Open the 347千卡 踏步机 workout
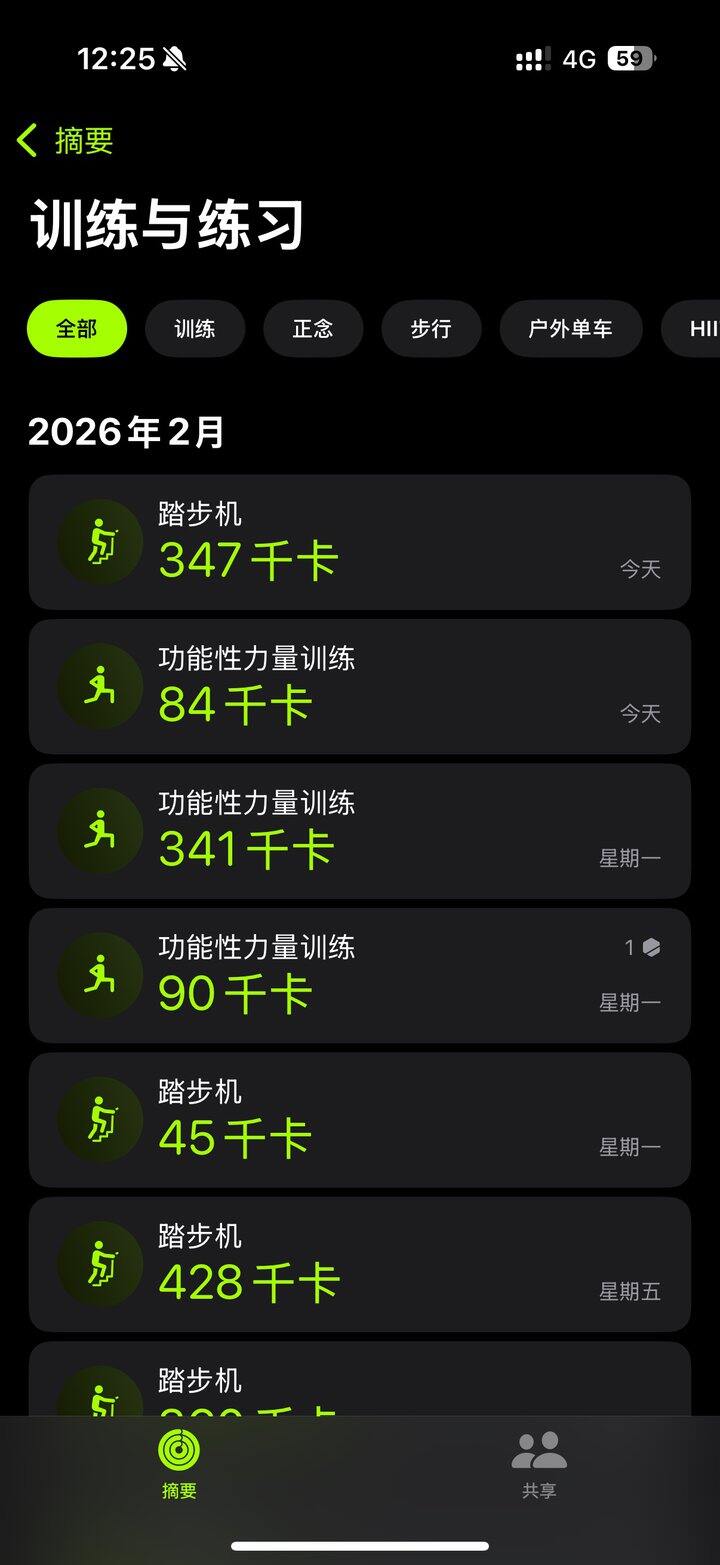This screenshot has width=720, height=1565. point(360,542)
